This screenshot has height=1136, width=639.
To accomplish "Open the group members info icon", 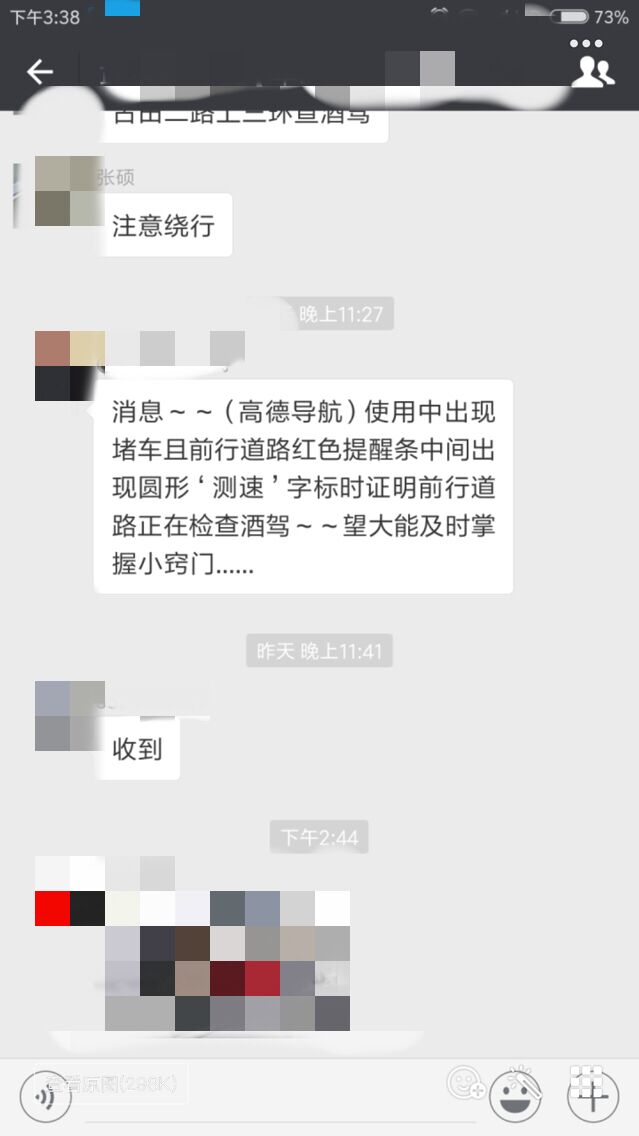I will pos(593,71).
